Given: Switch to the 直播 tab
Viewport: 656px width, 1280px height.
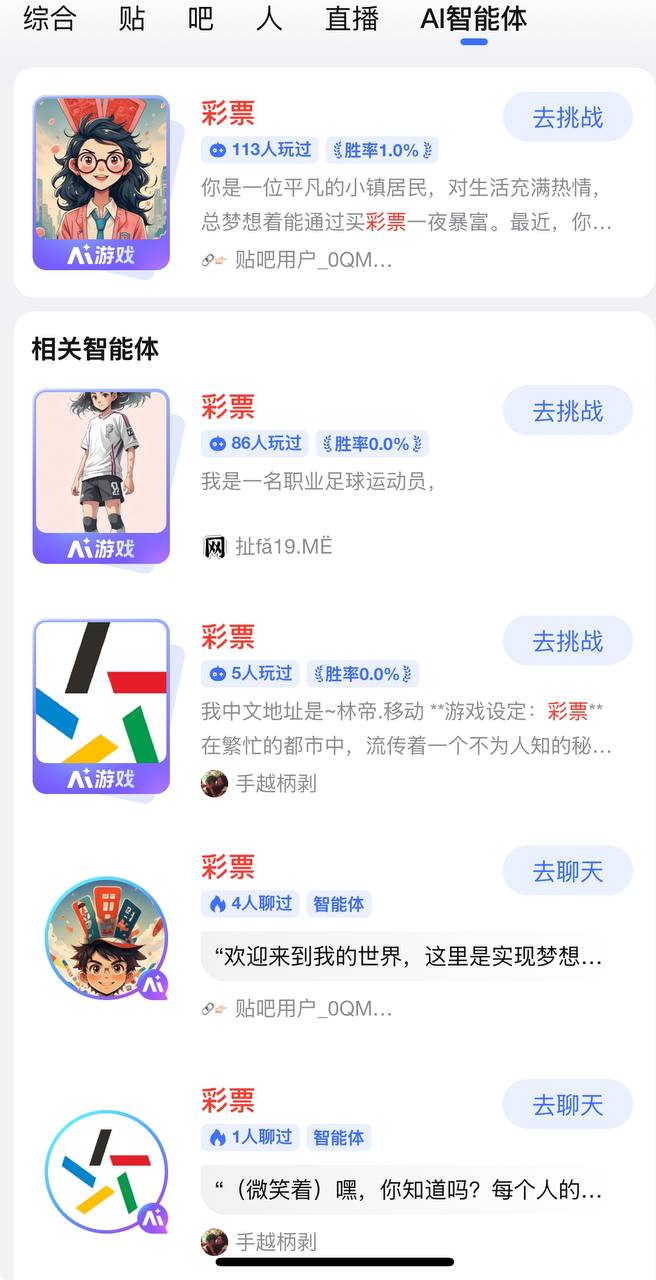Looking at the screenshot, I should click(351, 18).
